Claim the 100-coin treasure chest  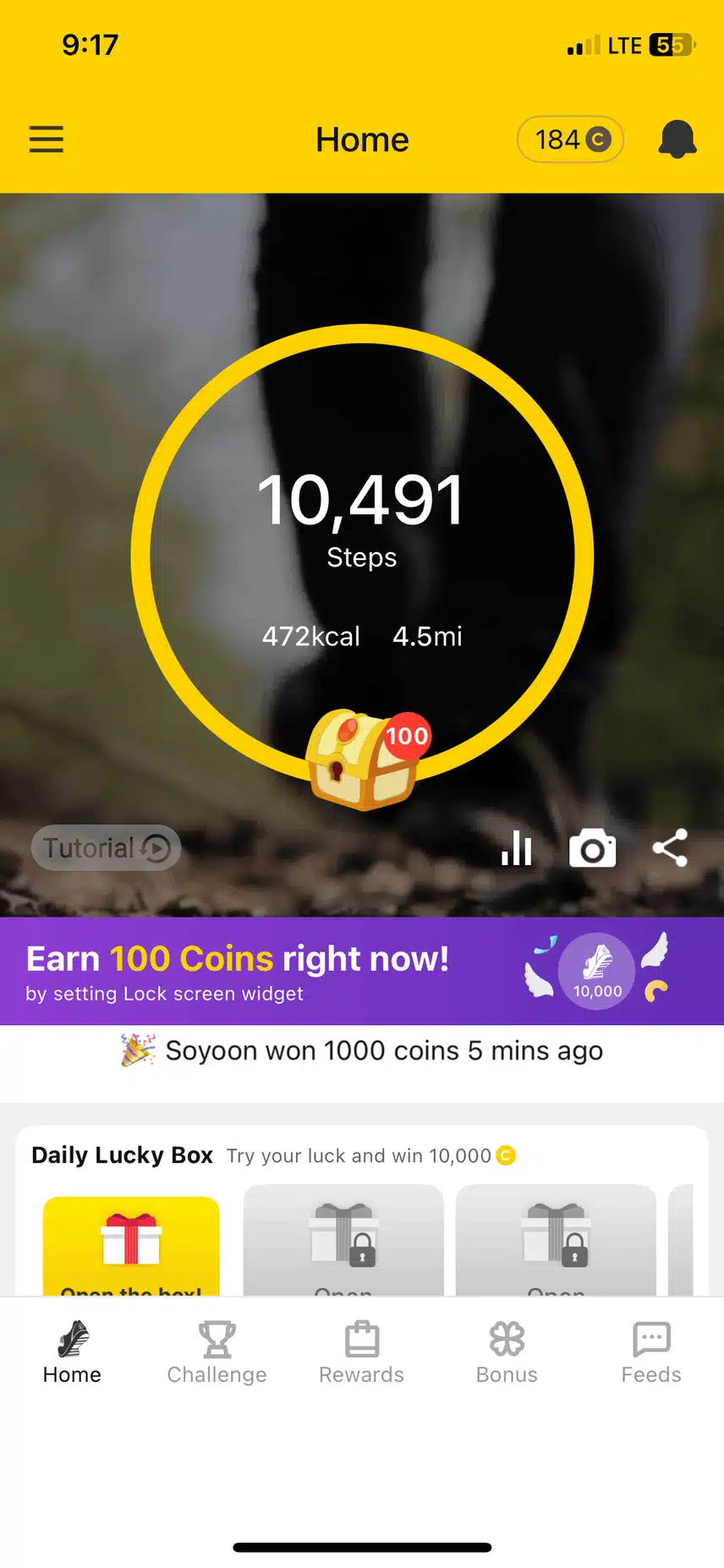[364, 759]
